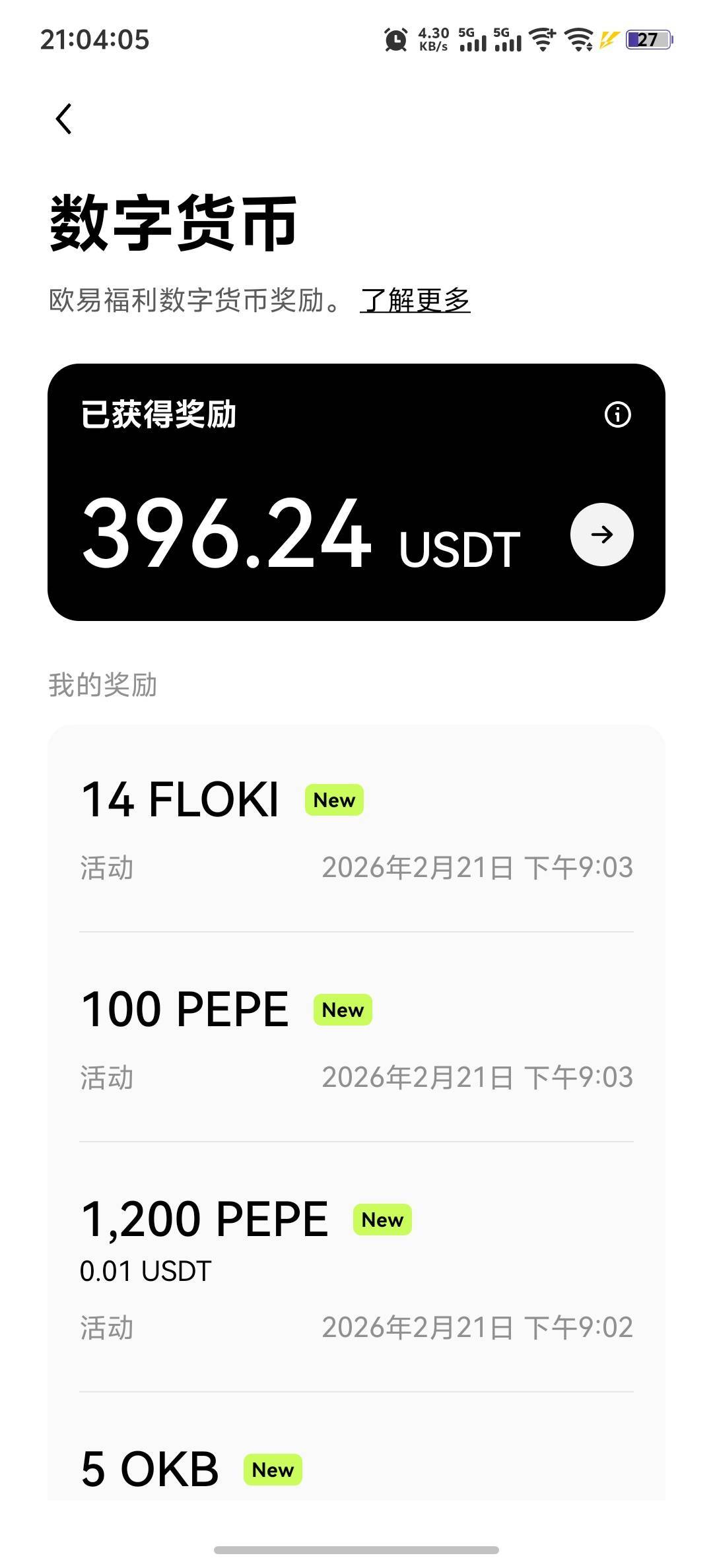This screenshot has width=713, height=1568.
Task: Go back using the top-left arrow
Action: pyautogui.click(x=64, y=119)
